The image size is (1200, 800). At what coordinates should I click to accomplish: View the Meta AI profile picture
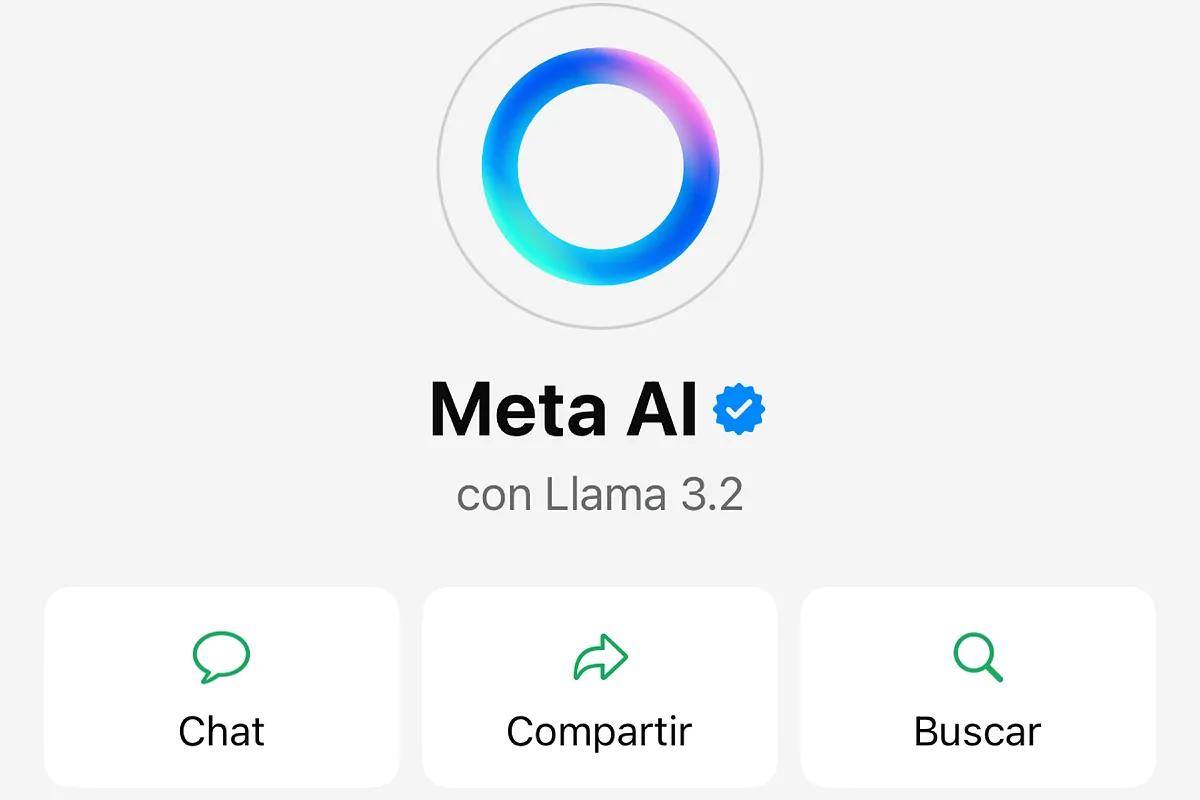(x=599, y=166)
